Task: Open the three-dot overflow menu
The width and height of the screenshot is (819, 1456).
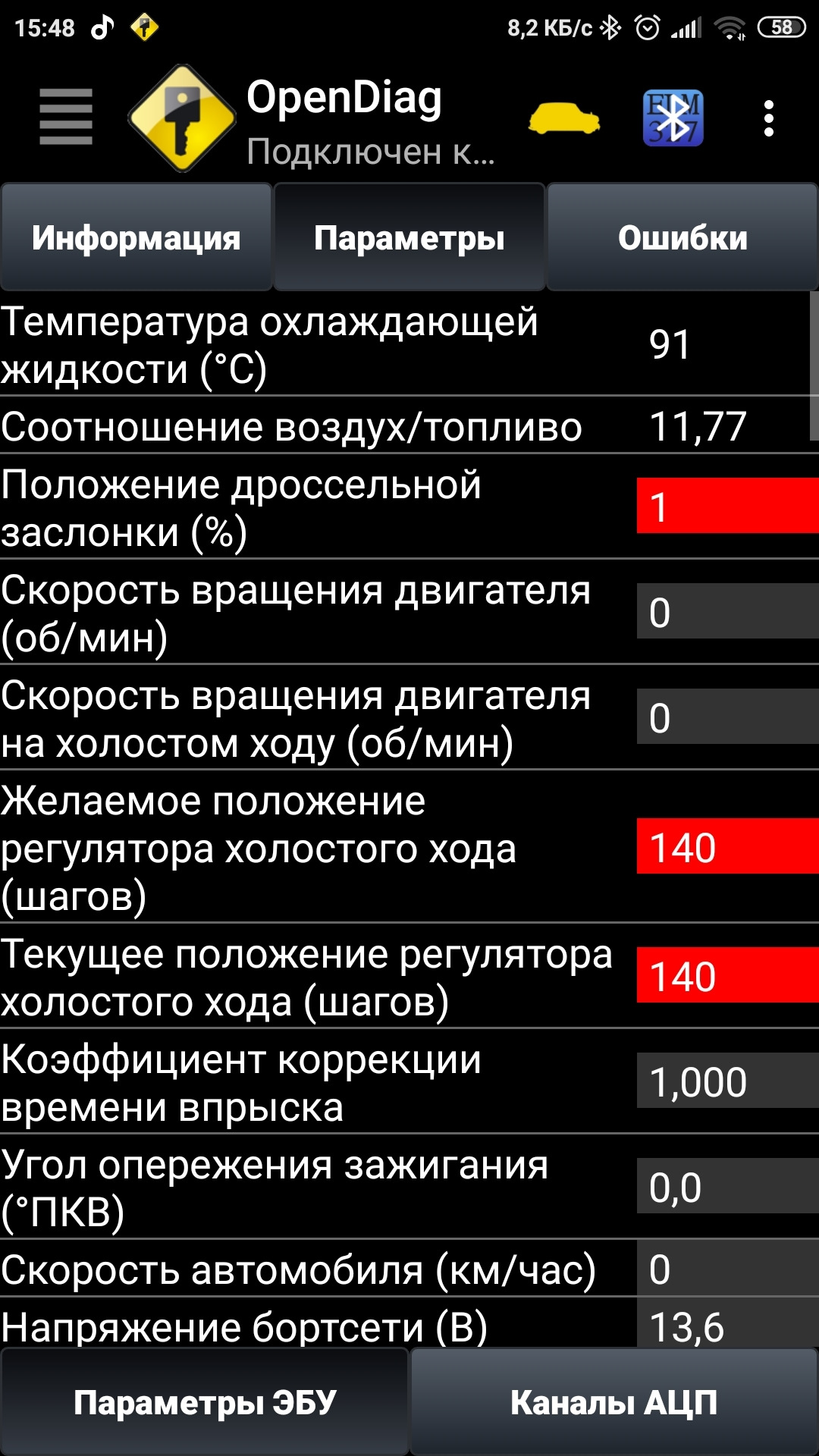Action: click(x=769, y=119)
